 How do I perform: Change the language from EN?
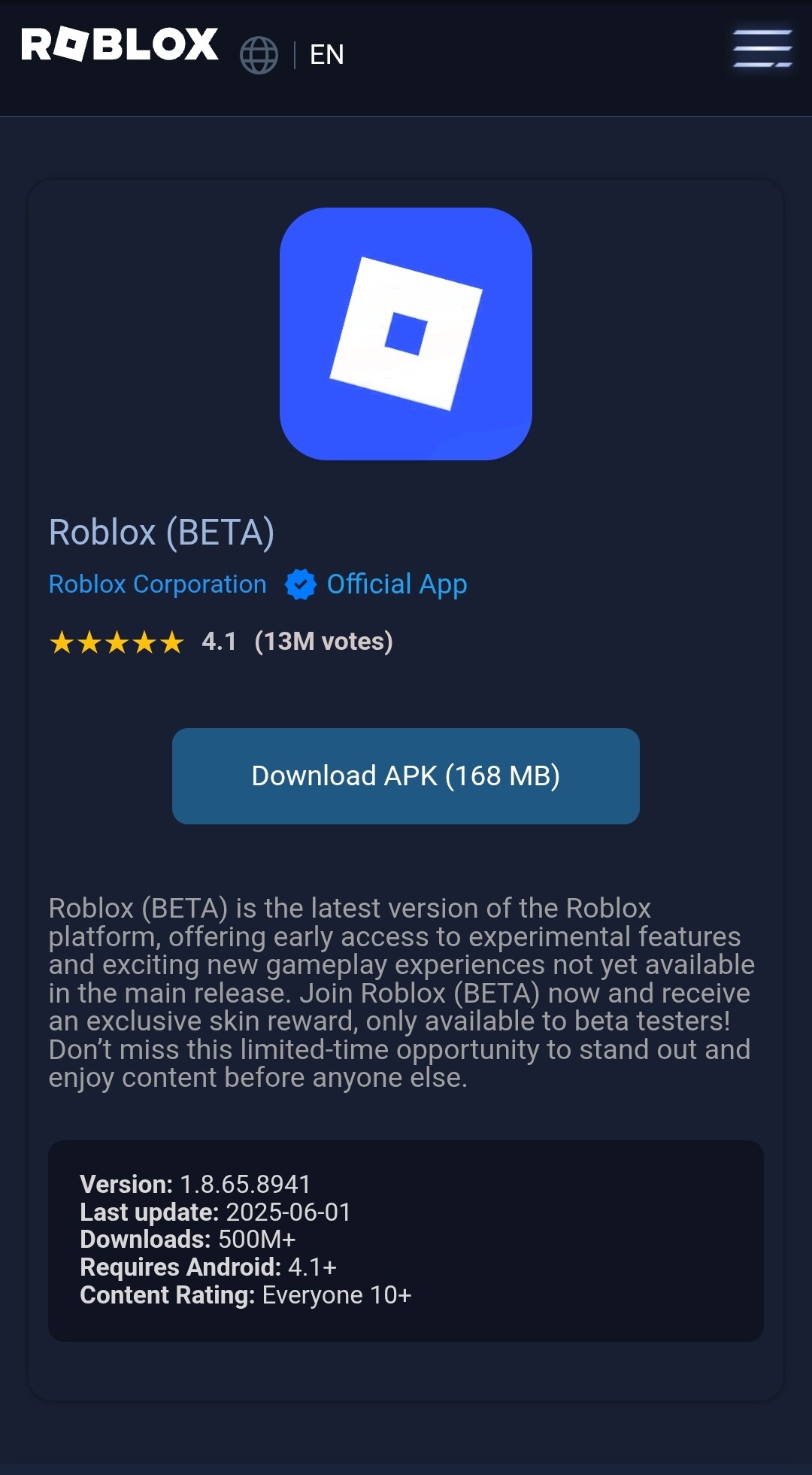click(292, 54)
